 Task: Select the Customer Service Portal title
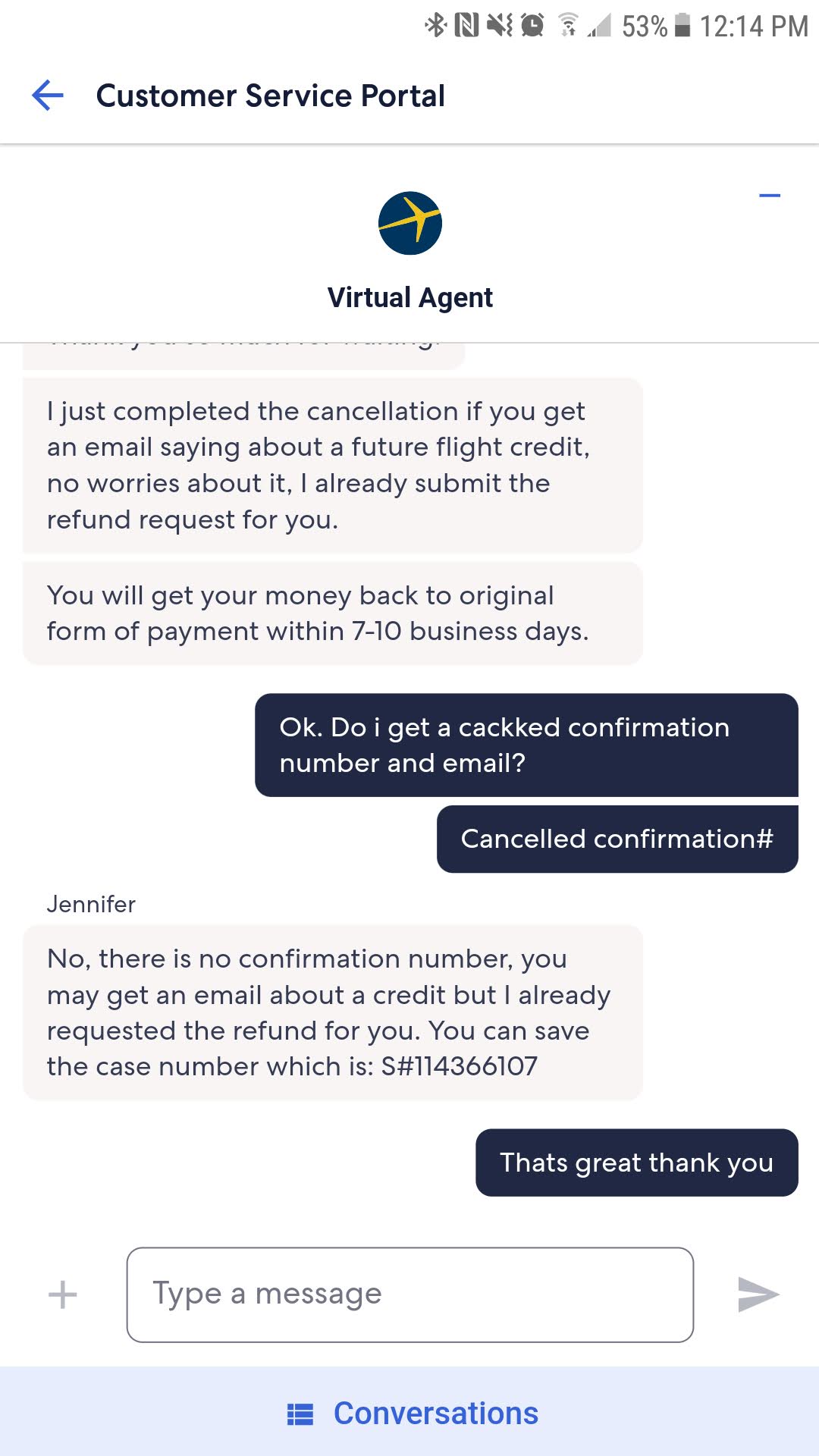pos(271,96)
